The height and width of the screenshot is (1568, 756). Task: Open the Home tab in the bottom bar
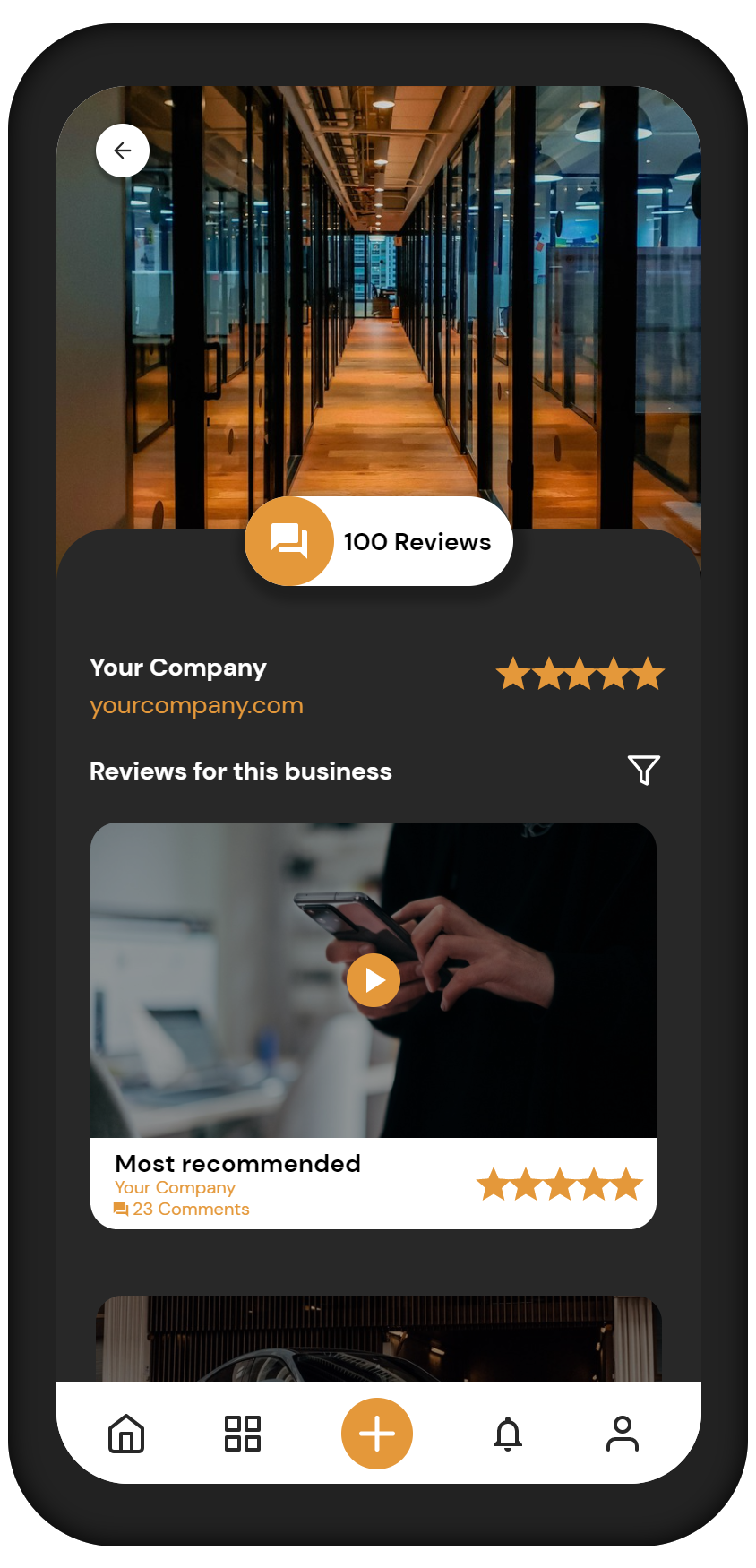coord(126,1433)
